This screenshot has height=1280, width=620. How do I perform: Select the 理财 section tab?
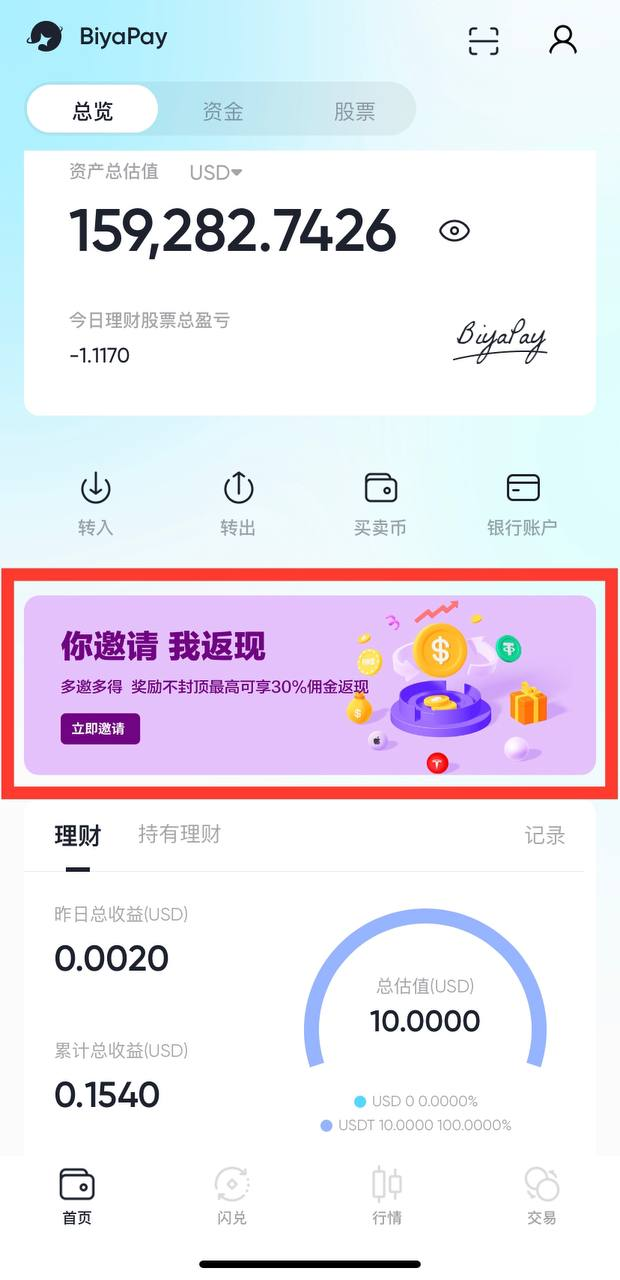[78, 834]
